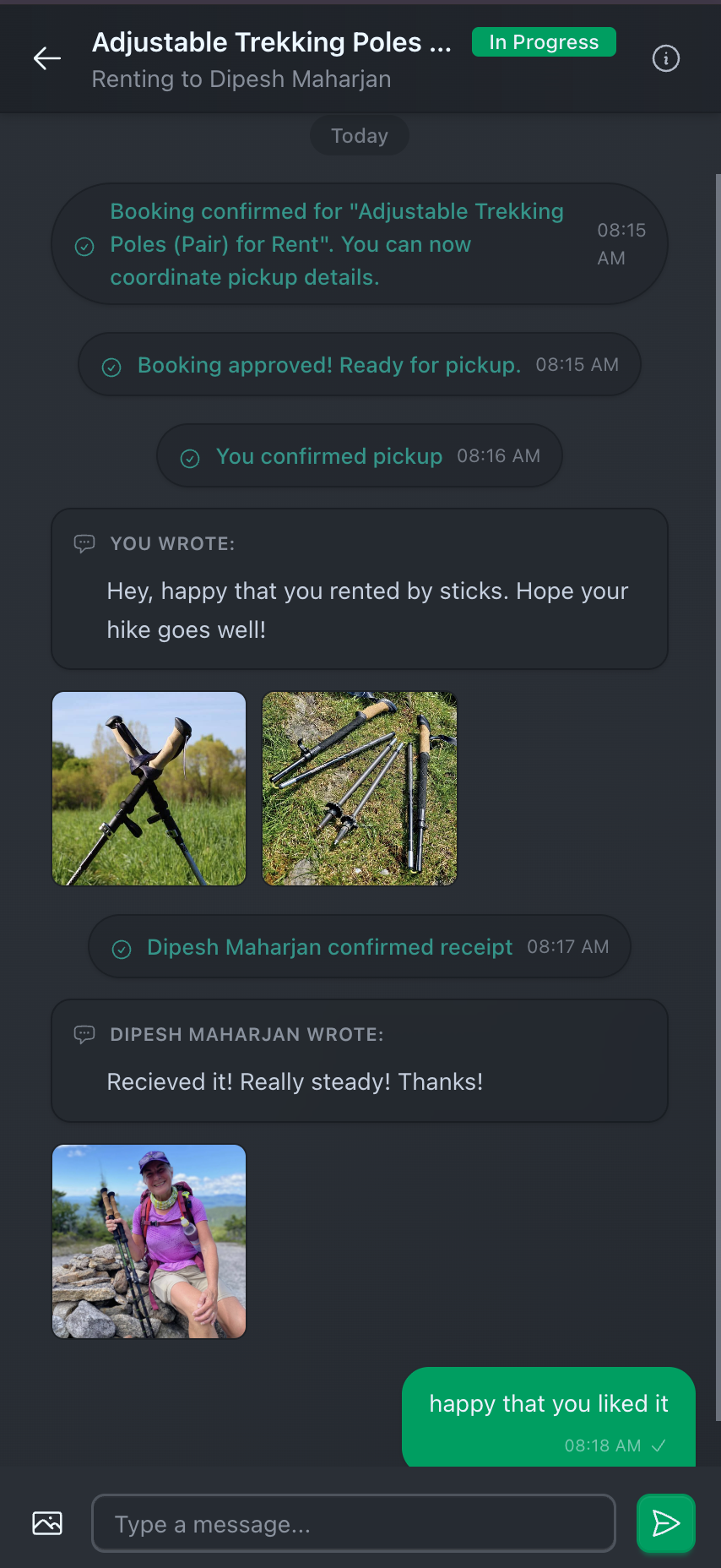Click the checkmark icon on the booking confirmed message
The height and width of the screenshot is (1568, 721).
pyautogui.click(x=84, y=246)
